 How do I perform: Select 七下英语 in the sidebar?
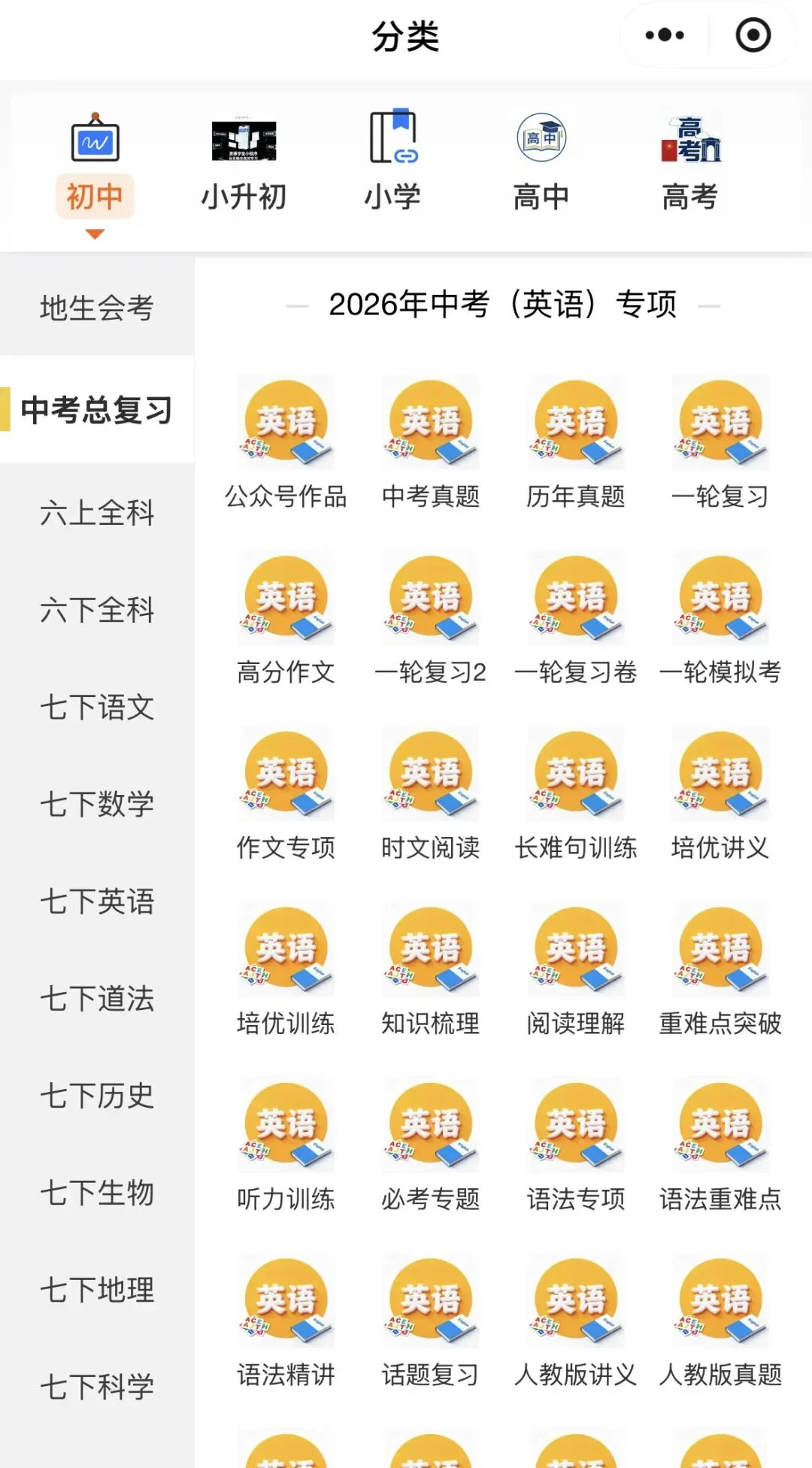[97, 901]
